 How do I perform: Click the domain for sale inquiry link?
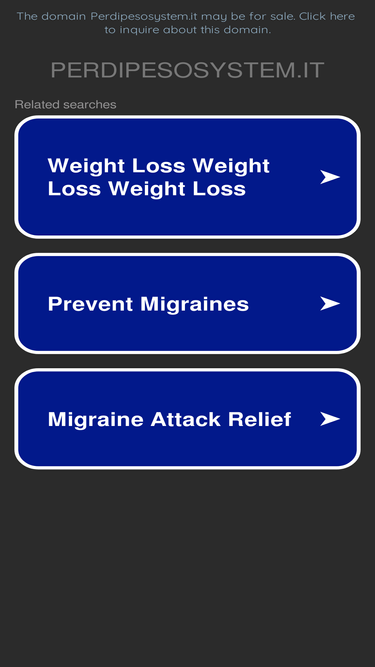pyautogui.click(x=188, y=23)
